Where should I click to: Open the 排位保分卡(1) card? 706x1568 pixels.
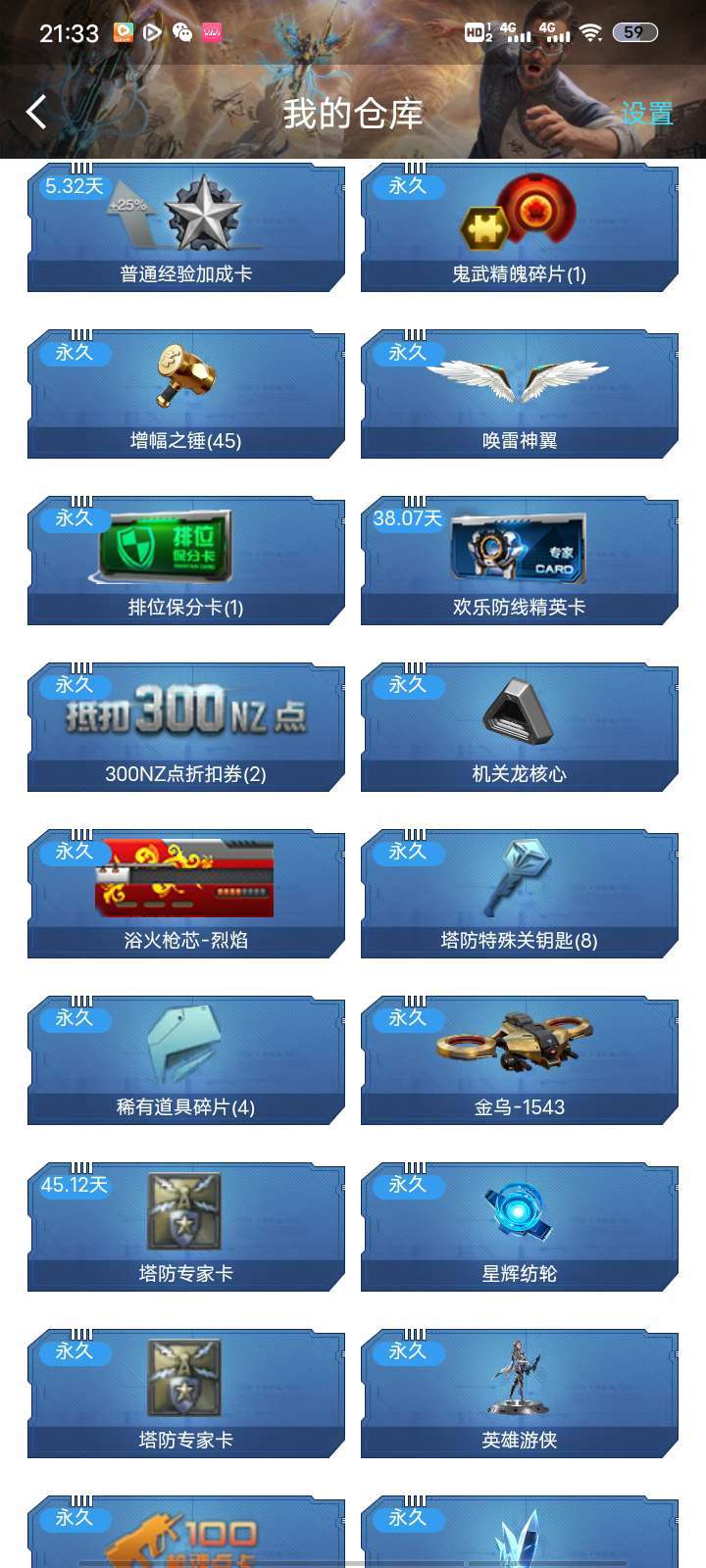tap(186, 562)
